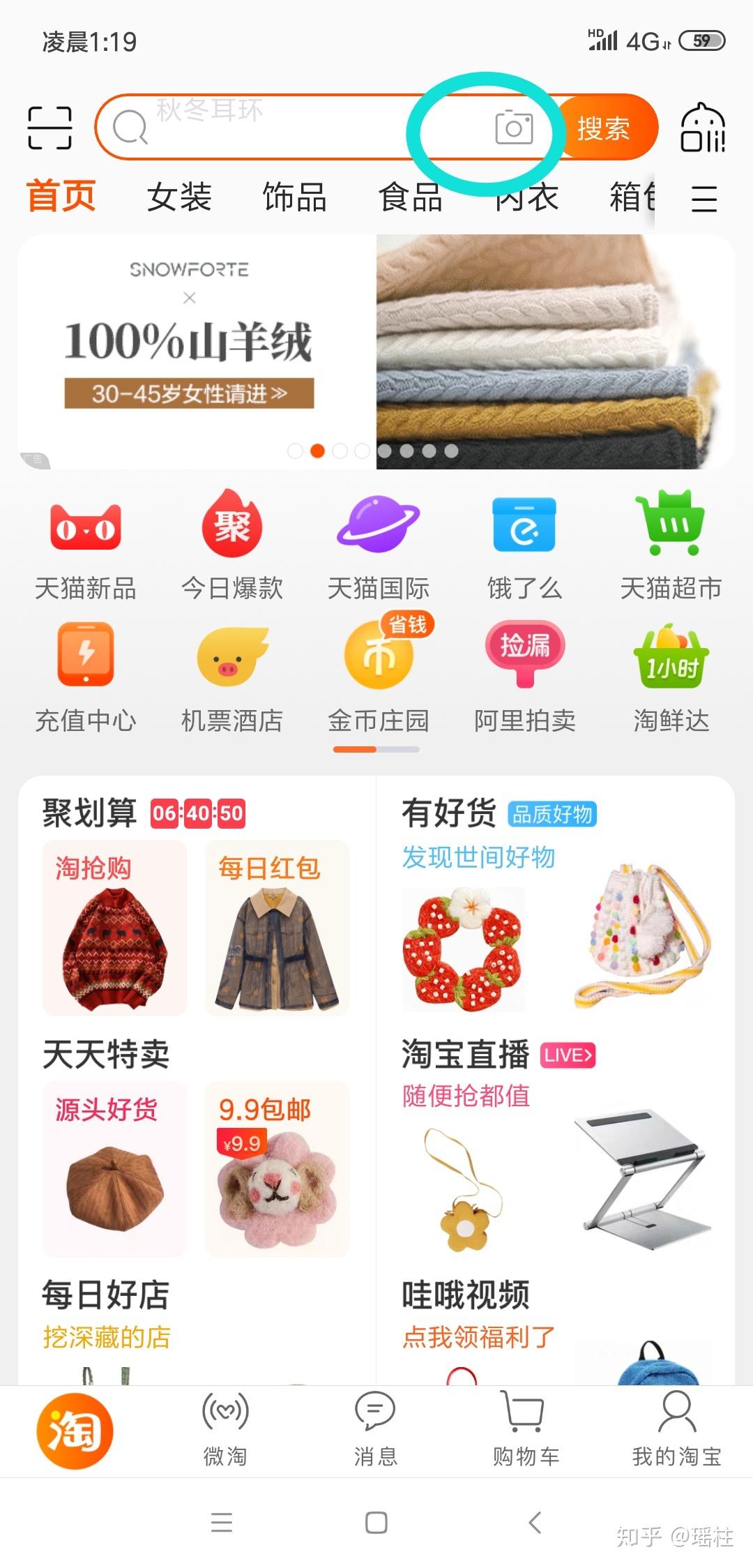Open 今日爆款 shortcut
The width and height of the screenshot is (753, 1568).
tap(231, 545)
